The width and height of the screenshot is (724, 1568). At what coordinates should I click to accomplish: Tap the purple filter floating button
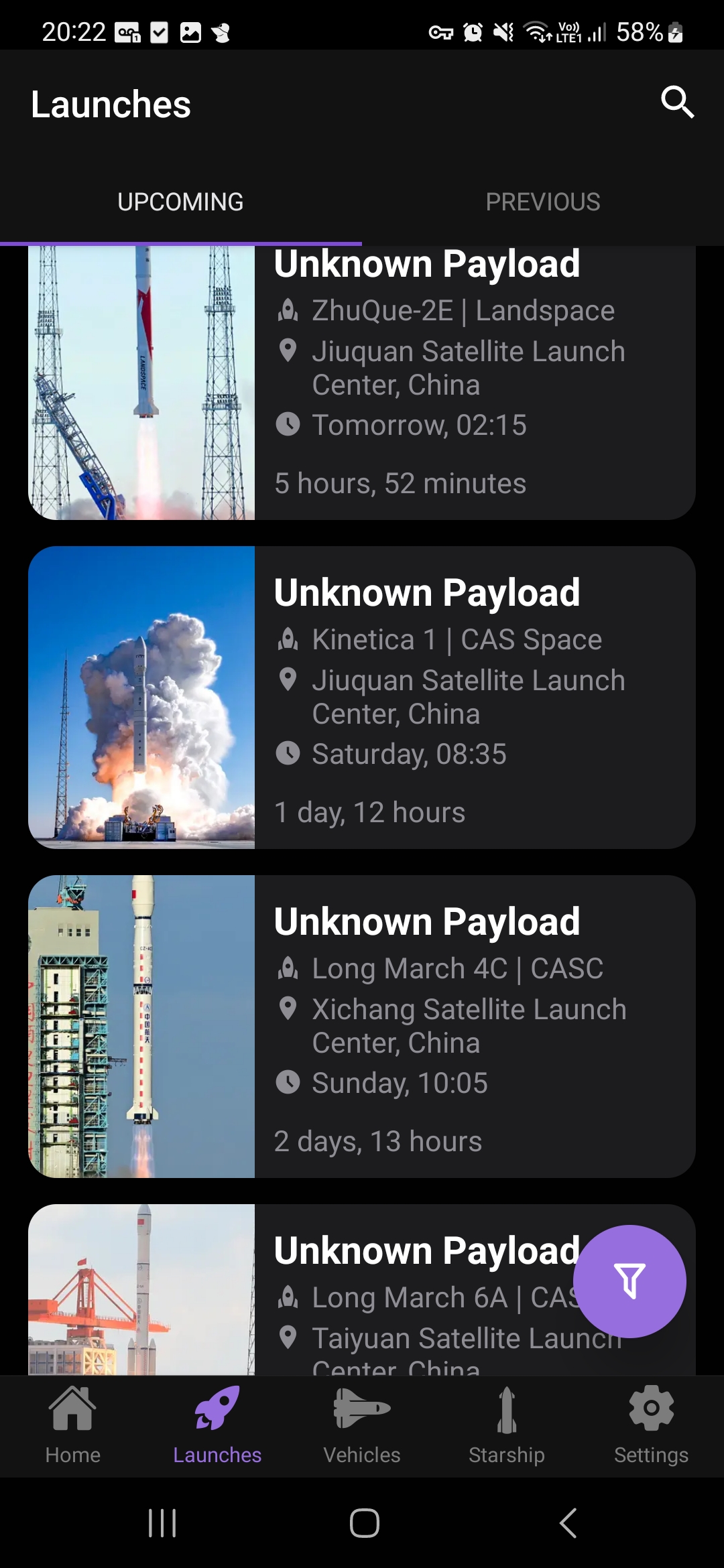[x=629, y=1281]
